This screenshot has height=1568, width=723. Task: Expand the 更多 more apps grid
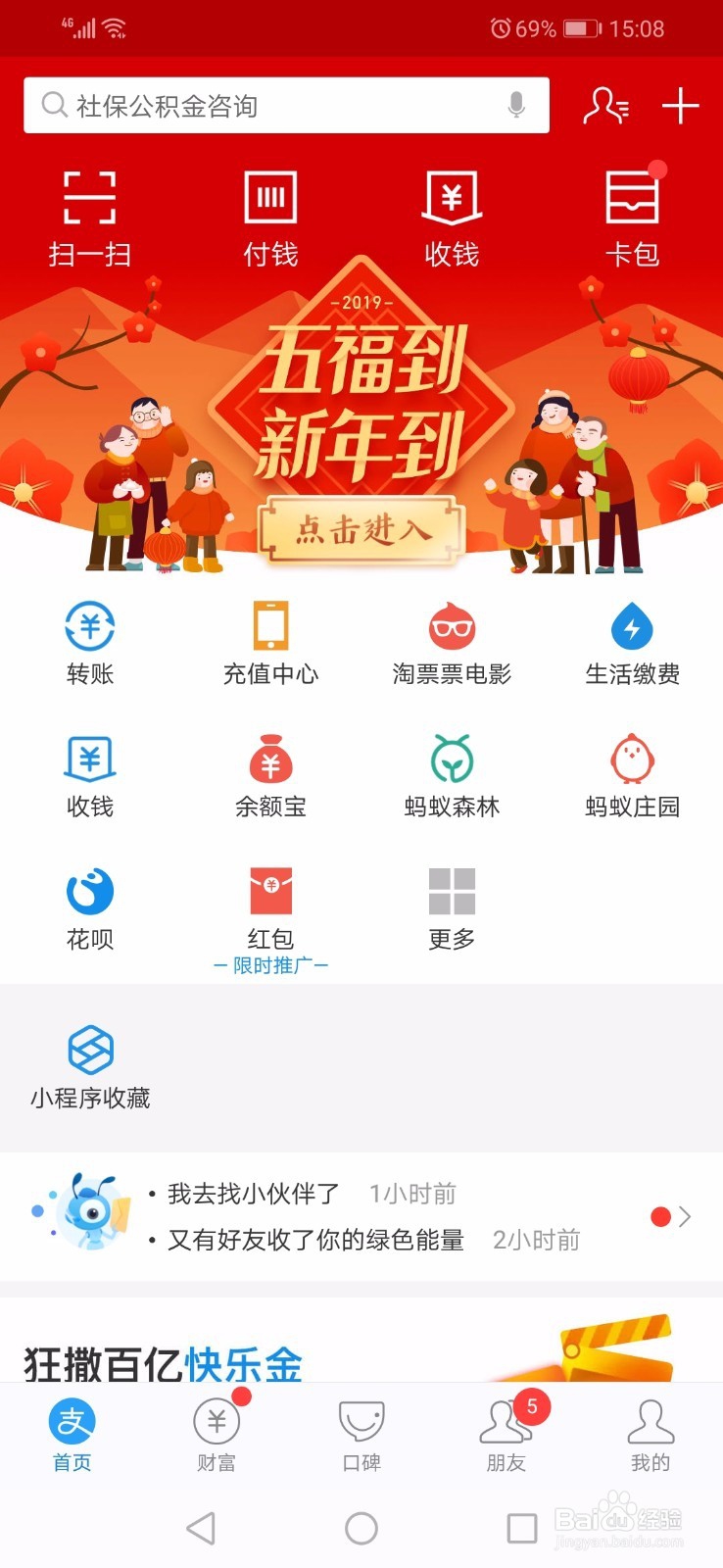452,906
